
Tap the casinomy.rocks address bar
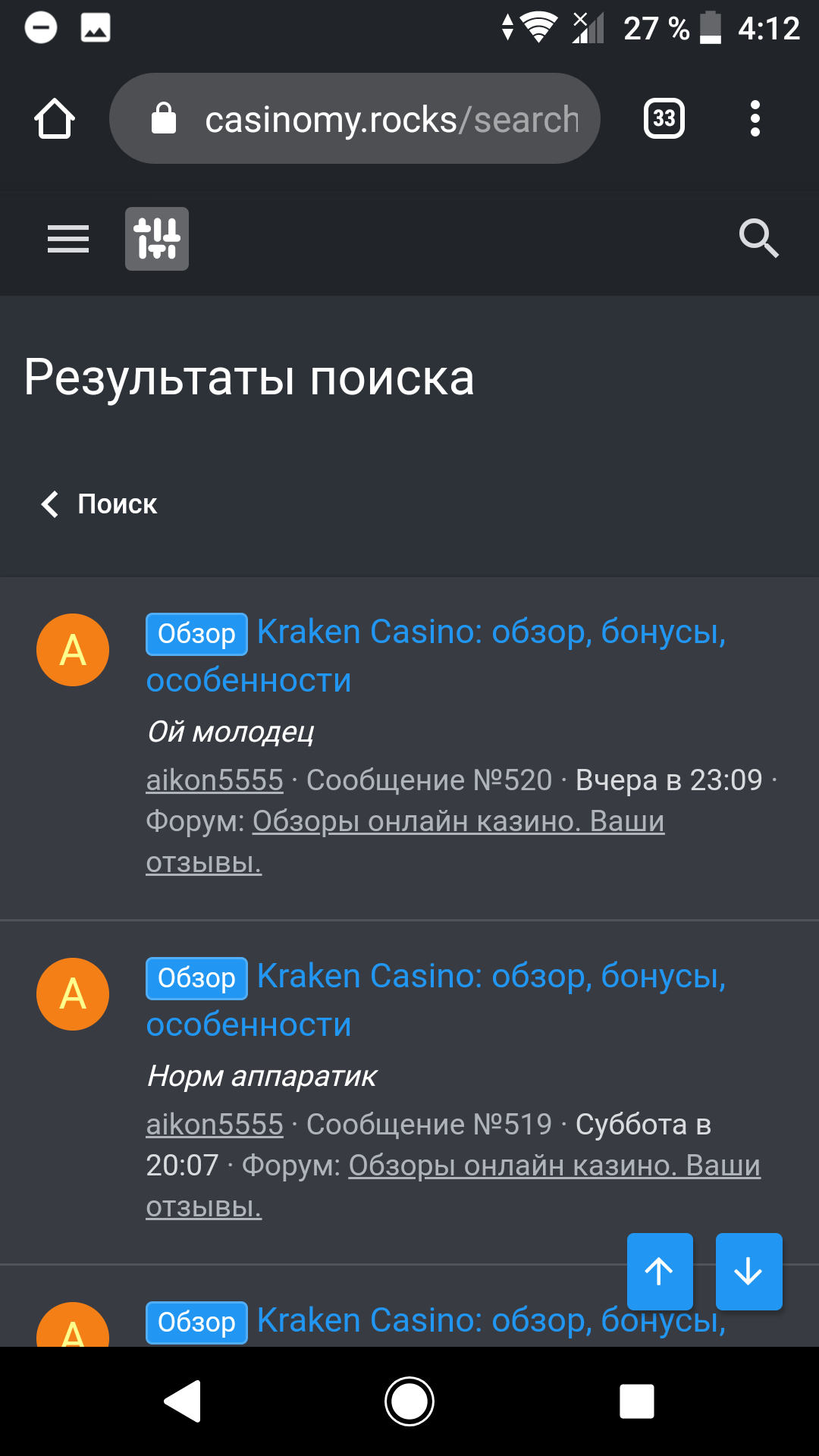pyautogui.click(x=355, y=119)
